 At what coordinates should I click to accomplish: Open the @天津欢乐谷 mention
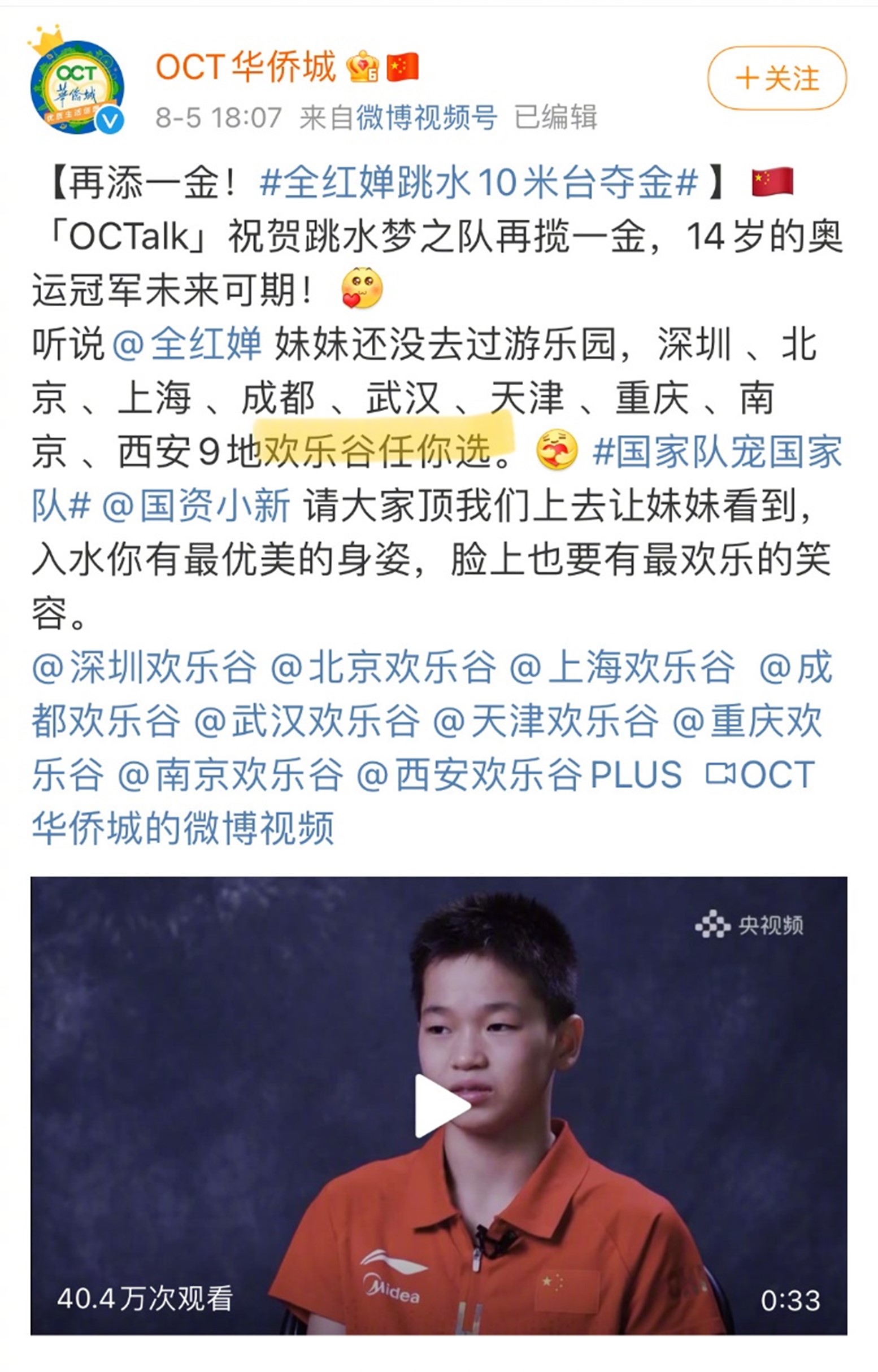point(546,722)
